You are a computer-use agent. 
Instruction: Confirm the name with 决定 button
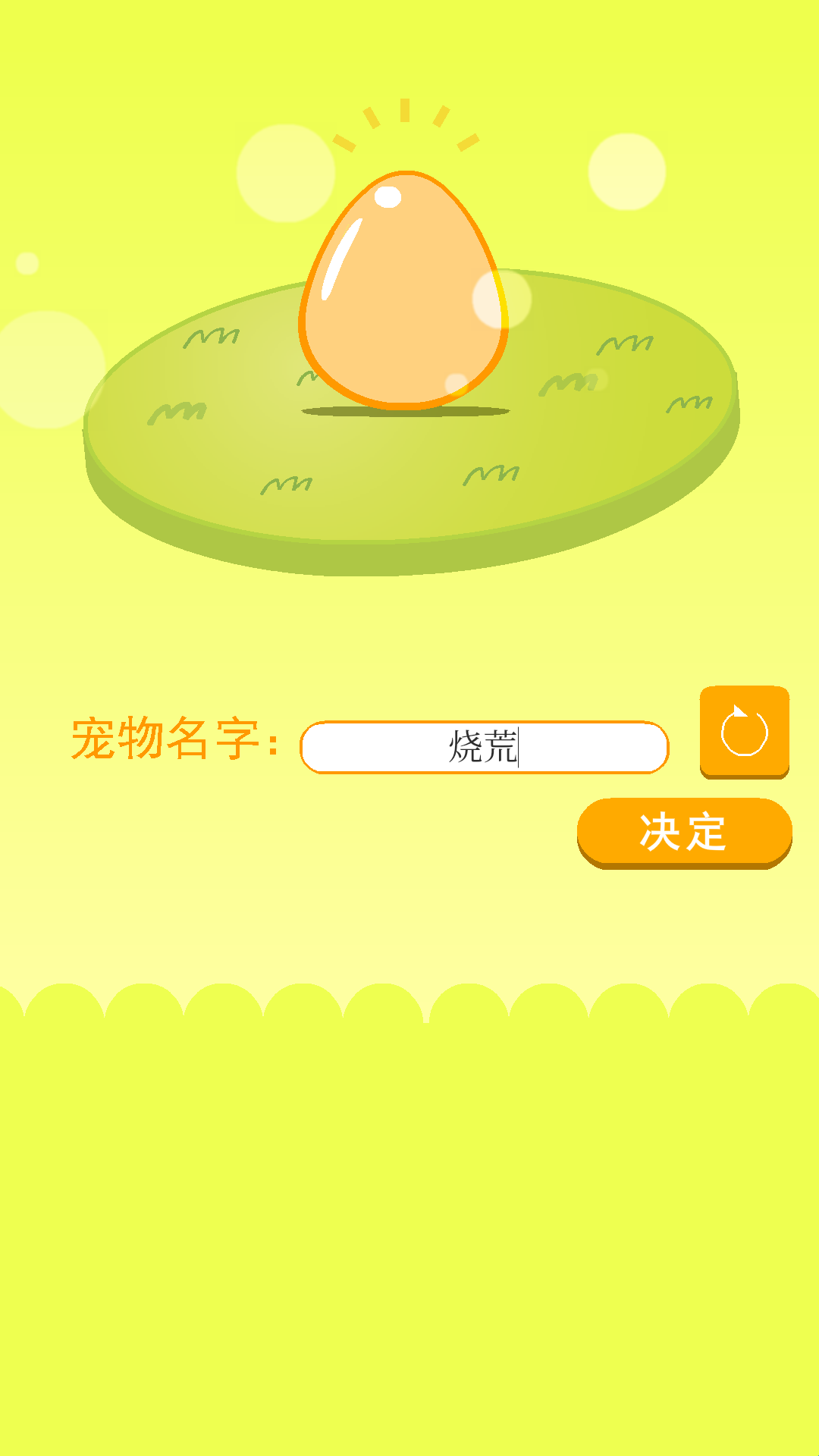pos(684,833)
